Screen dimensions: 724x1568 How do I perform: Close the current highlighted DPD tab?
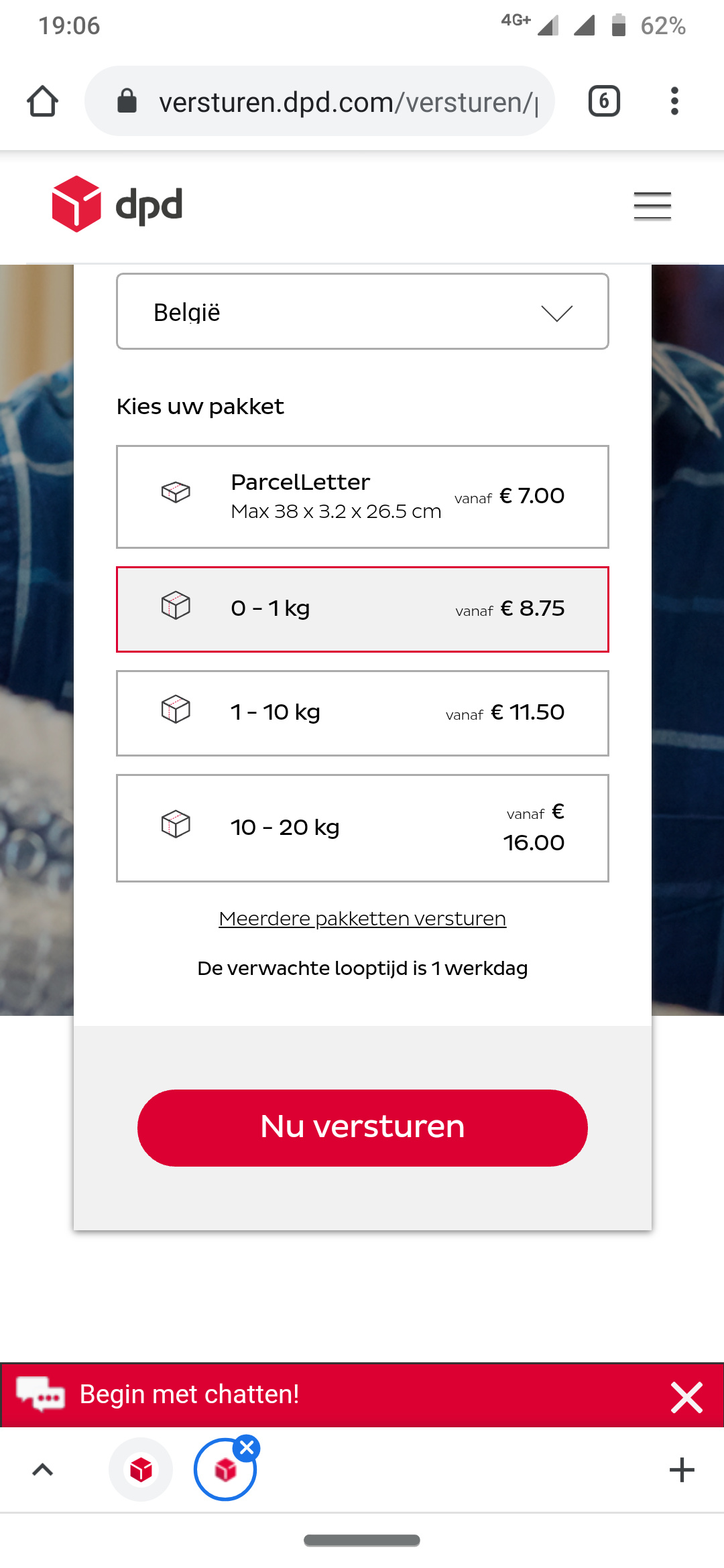(x=247, y=1447)
